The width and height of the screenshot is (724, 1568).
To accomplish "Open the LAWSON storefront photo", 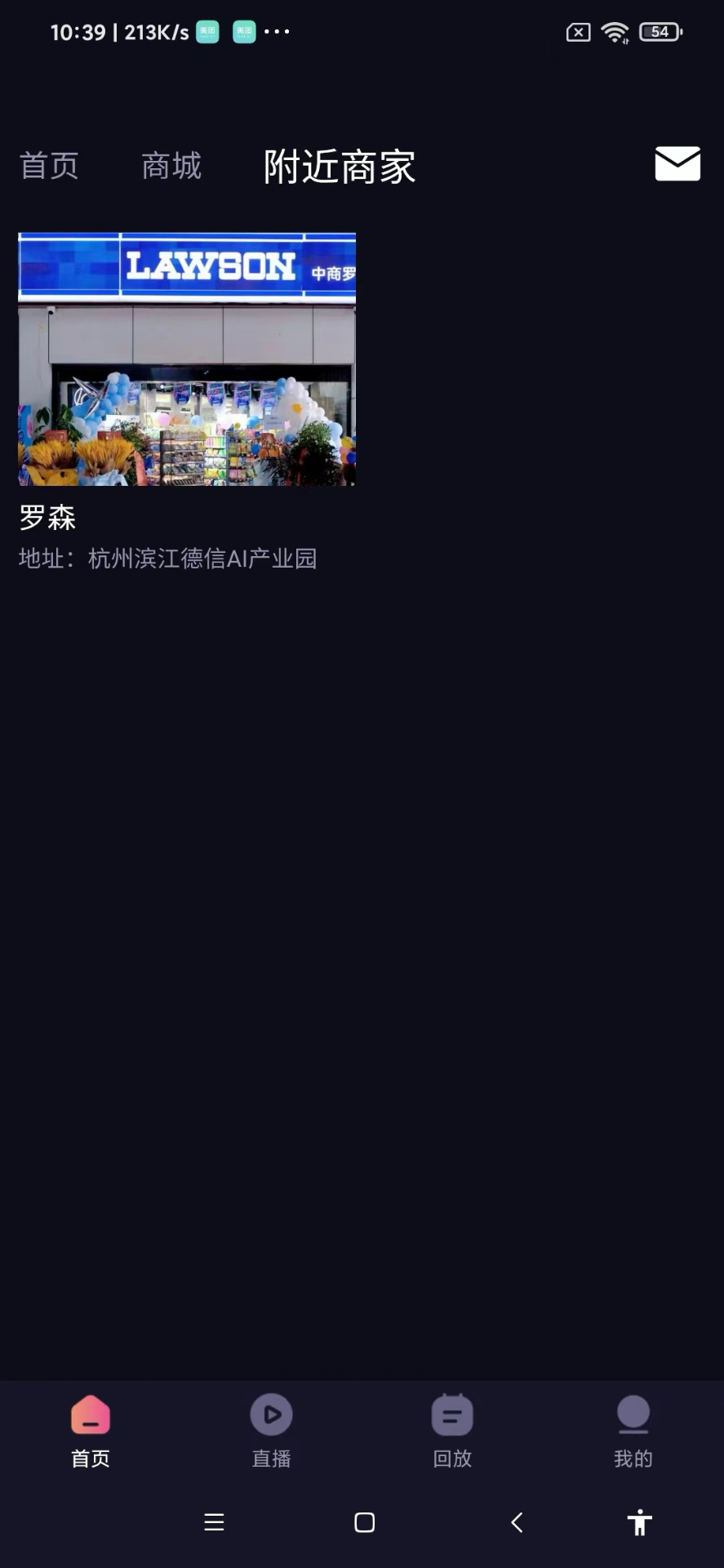I will tap(186, 359).
